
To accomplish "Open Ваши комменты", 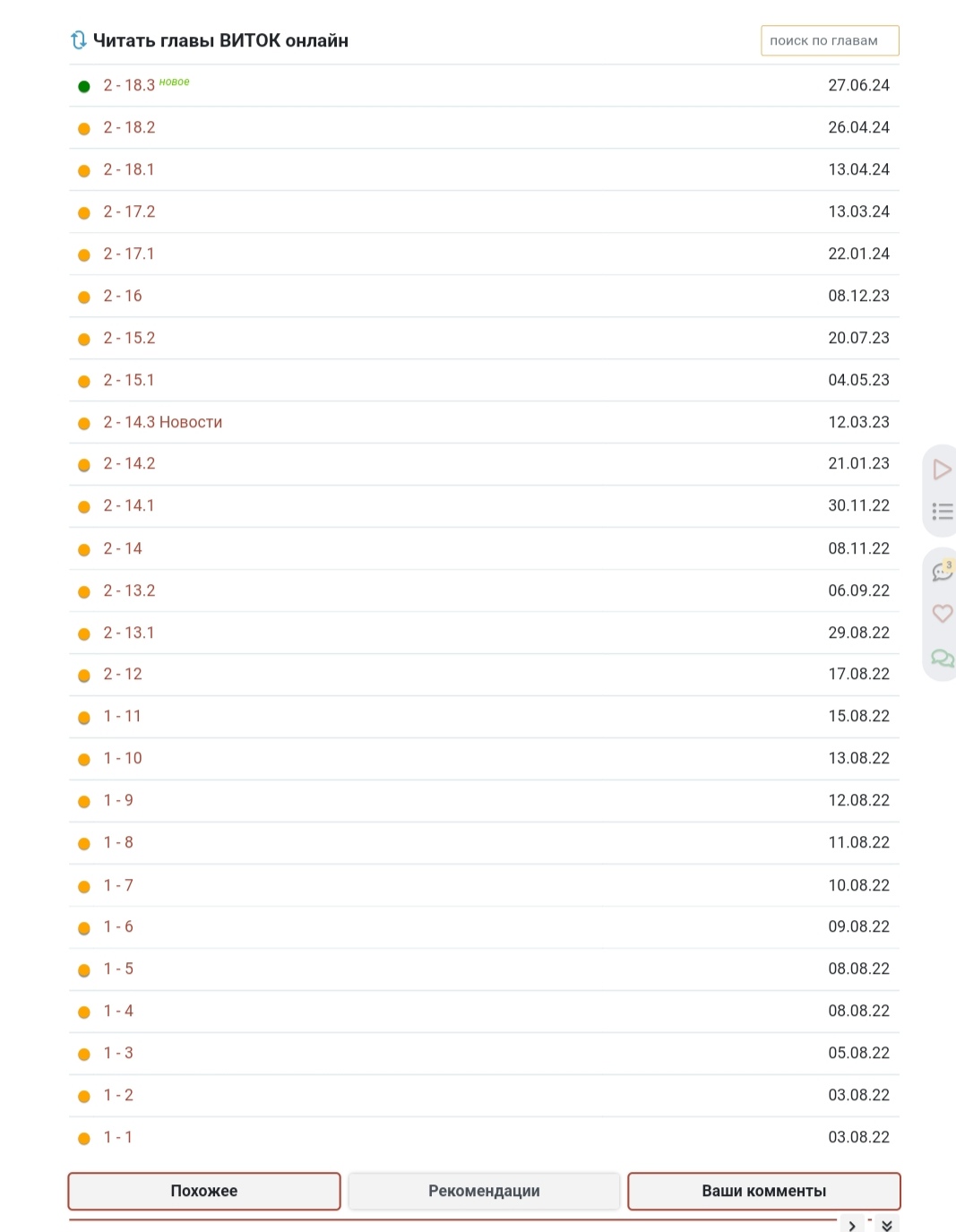I will [763, 1191].
